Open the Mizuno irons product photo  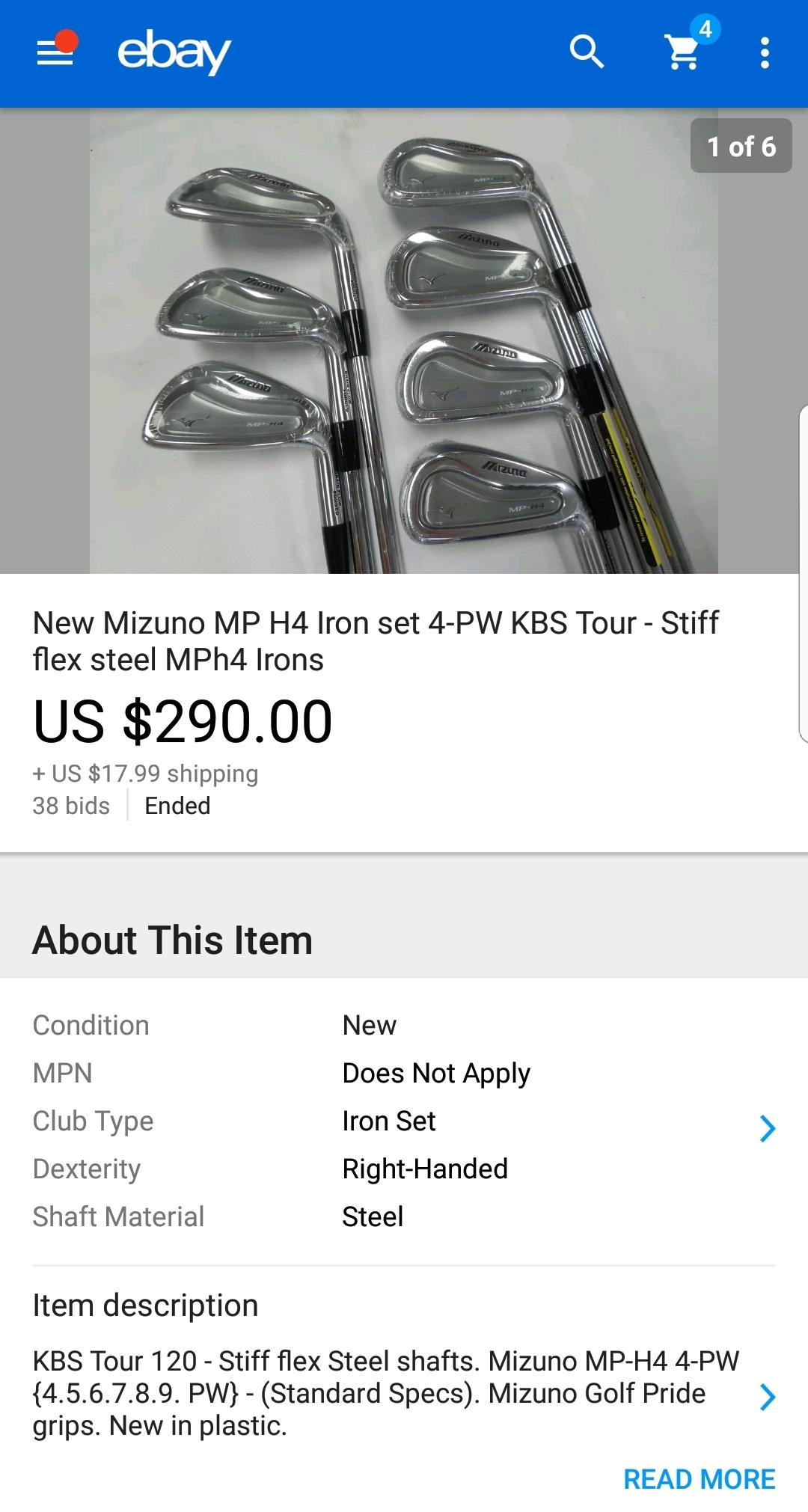(404, 341)
